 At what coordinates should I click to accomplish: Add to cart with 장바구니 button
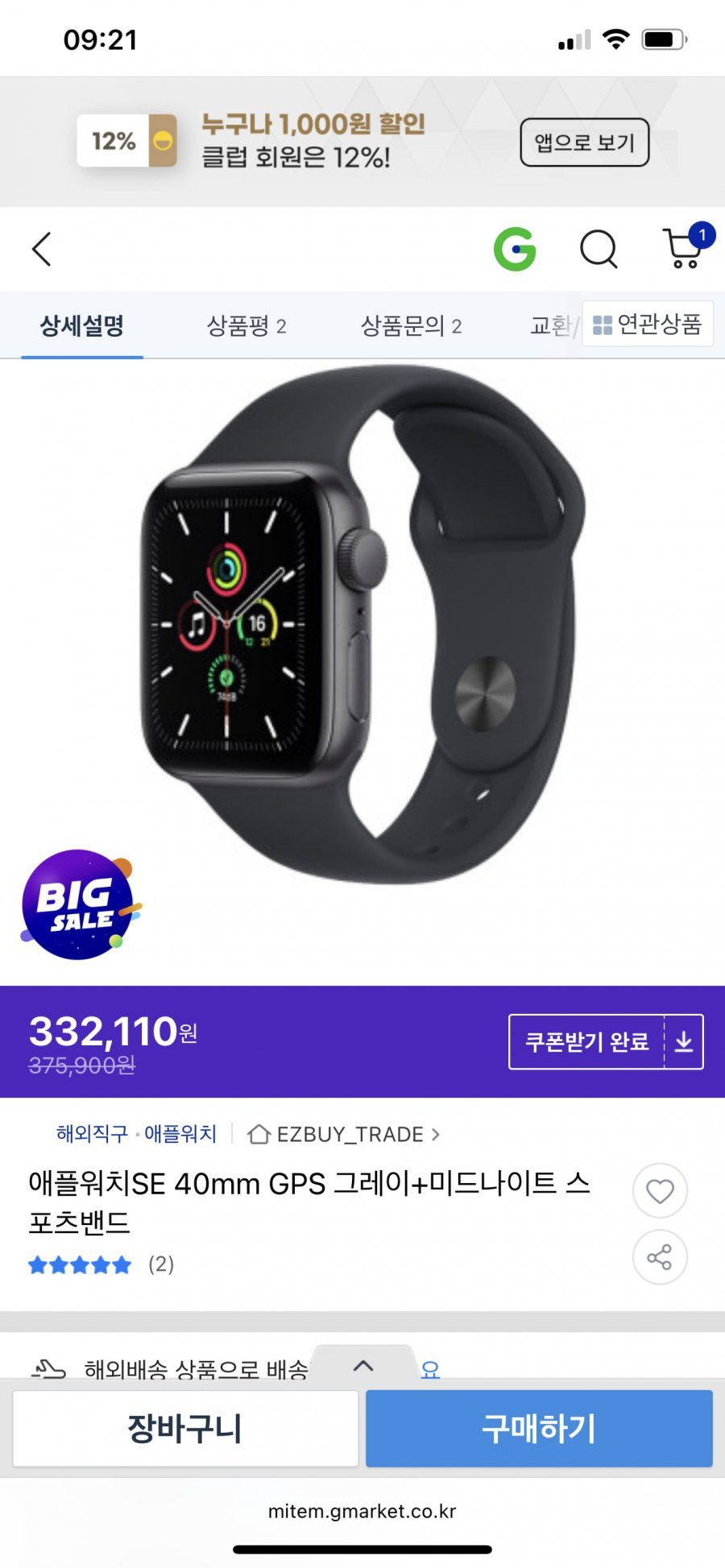tap(185, 1429)
